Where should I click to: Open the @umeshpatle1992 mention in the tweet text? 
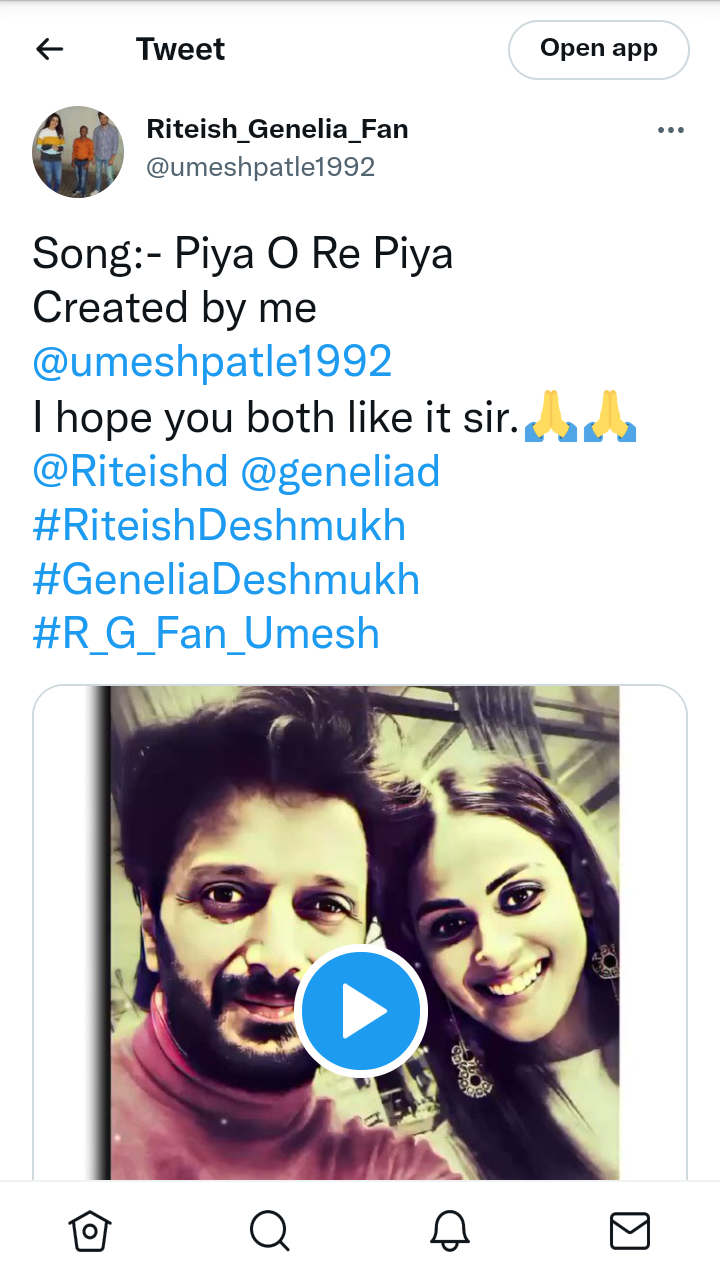coord(212,362)
